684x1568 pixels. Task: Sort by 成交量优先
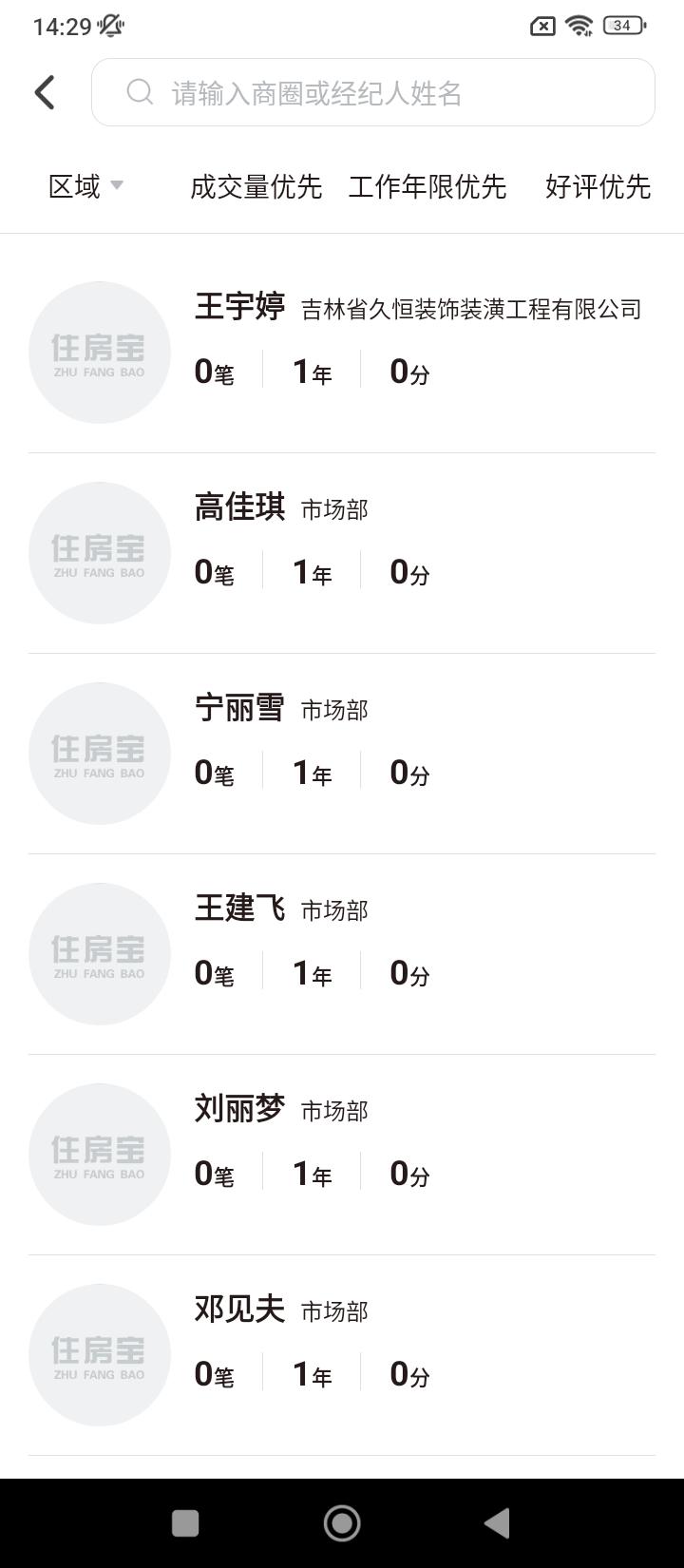(x=256, y=186)
